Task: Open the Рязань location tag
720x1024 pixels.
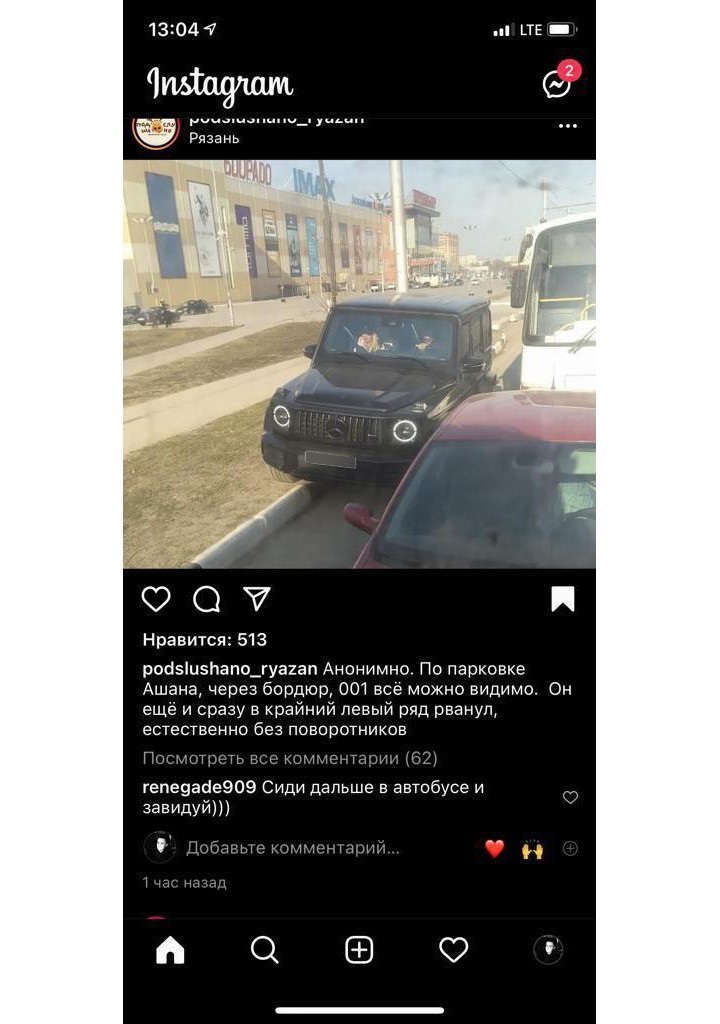Action: click(x=214, y=139)
